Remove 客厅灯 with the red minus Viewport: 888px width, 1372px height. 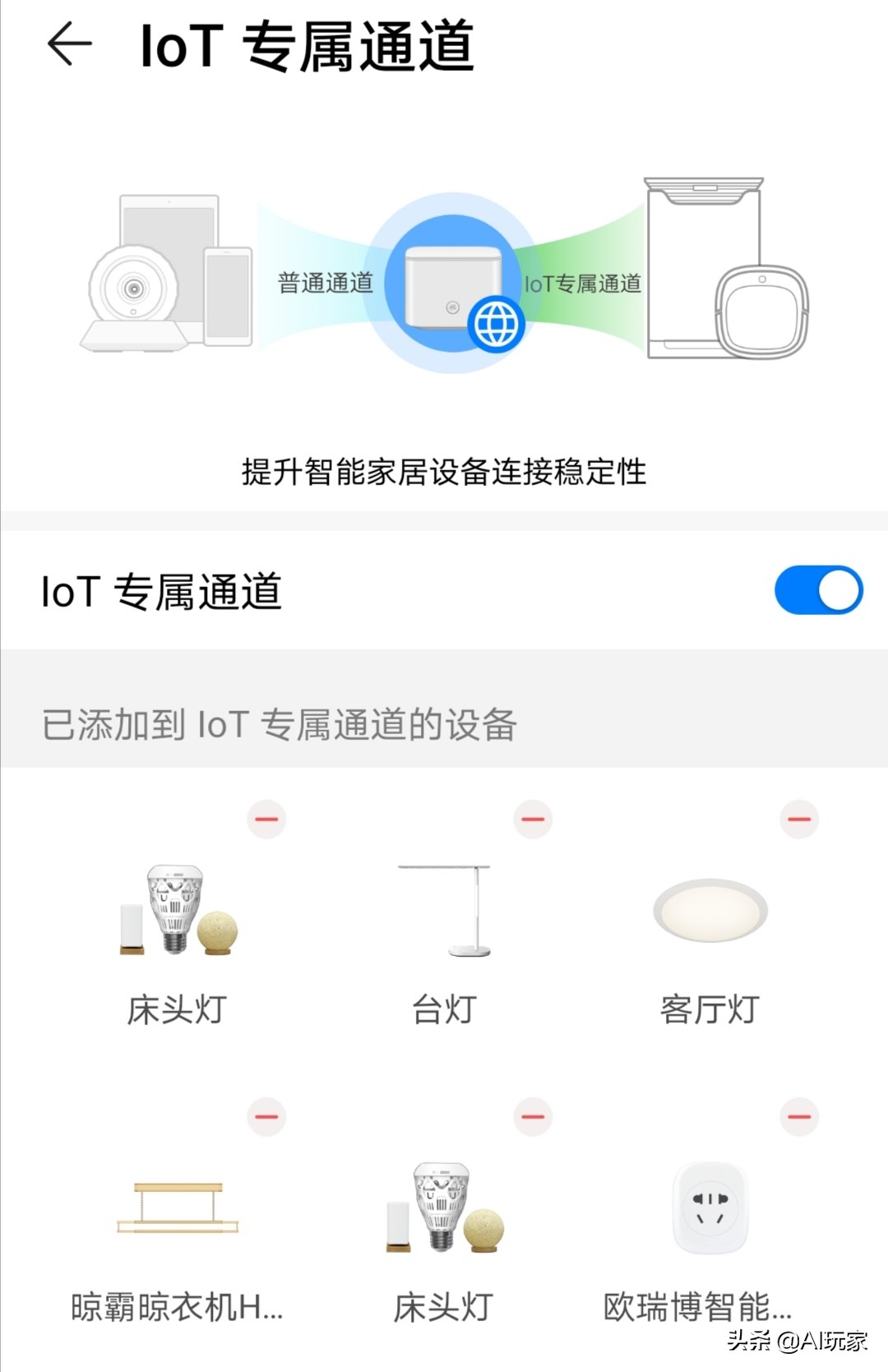coord(798,819)
